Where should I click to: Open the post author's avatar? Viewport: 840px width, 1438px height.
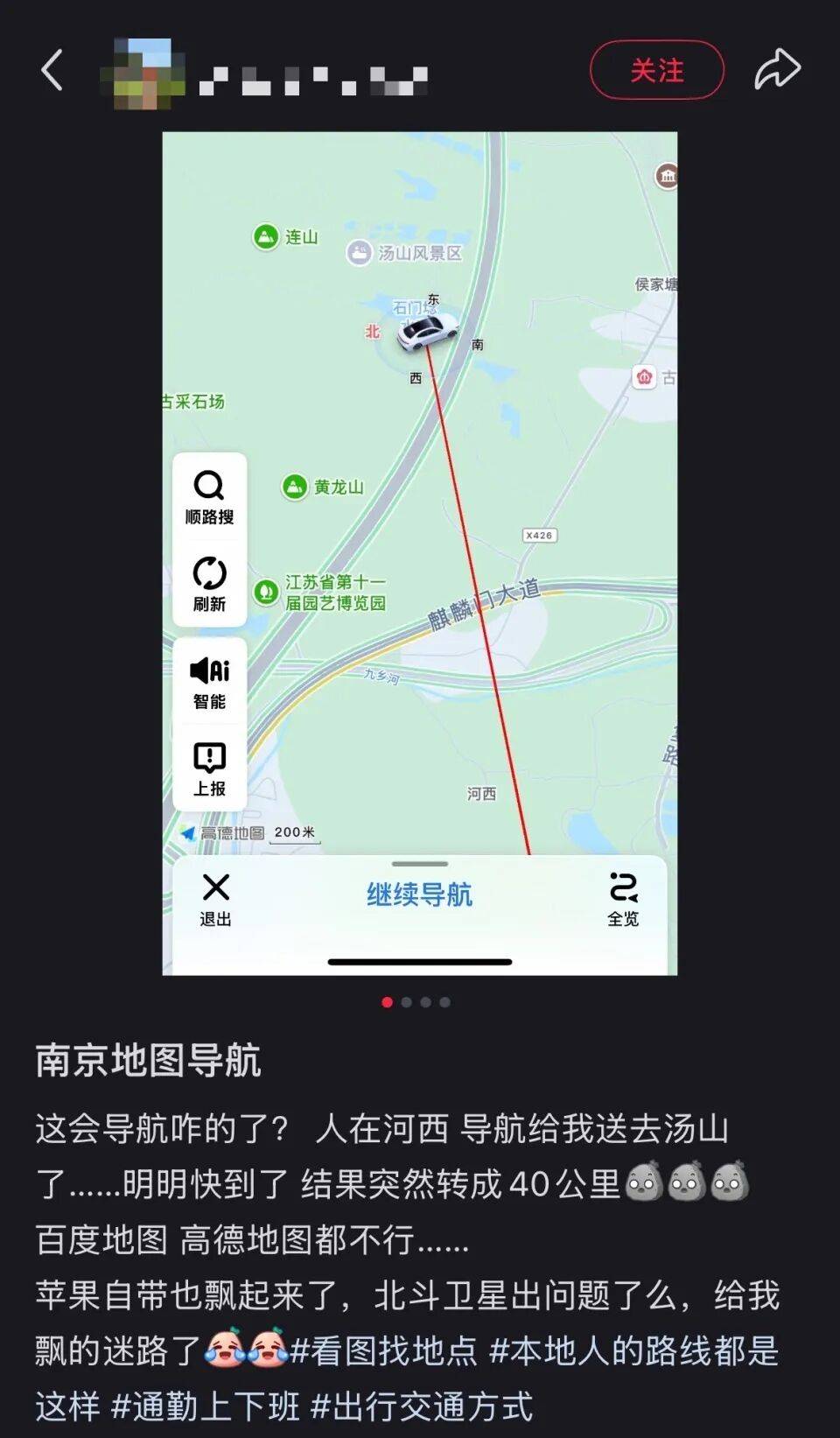(x=143, y=73)
